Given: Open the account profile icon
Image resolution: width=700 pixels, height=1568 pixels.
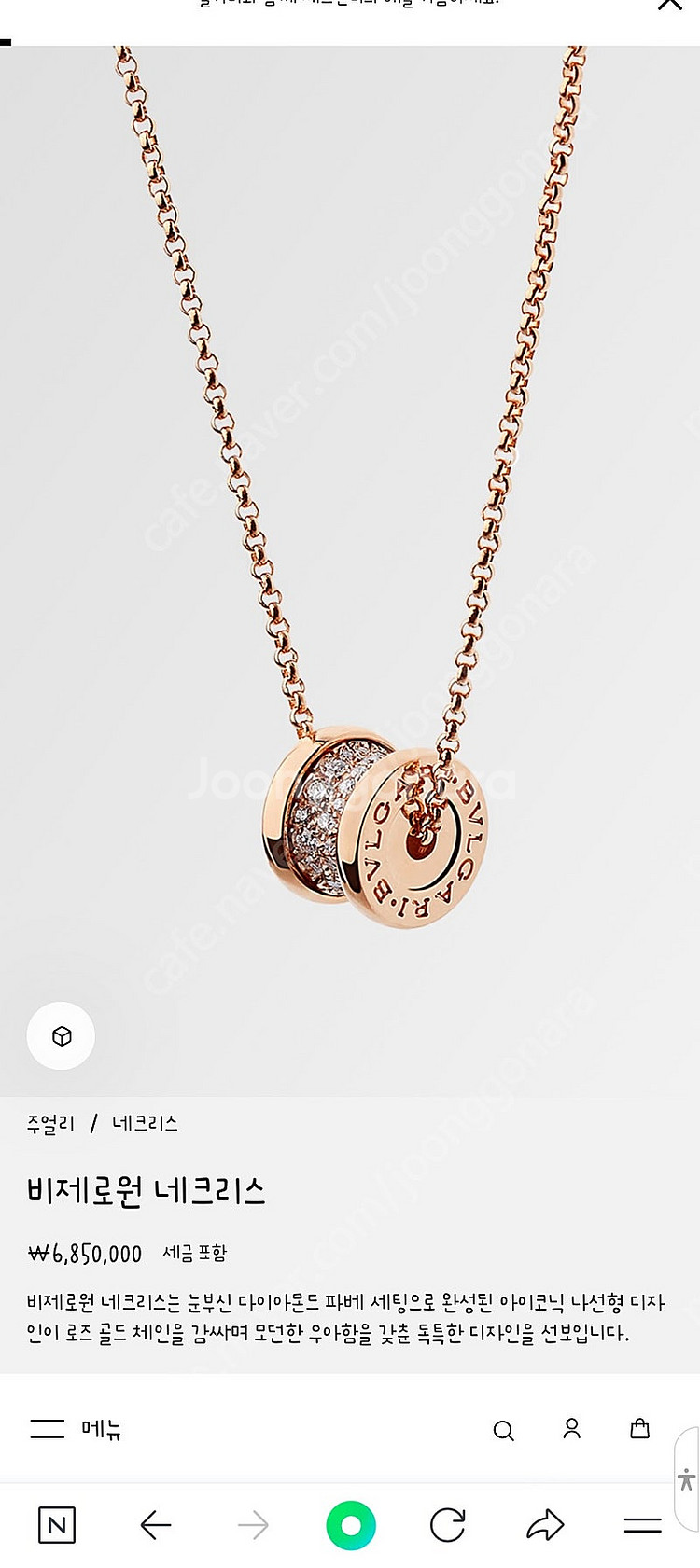Looking at the screenshot, I should click(x=572, y=1429).
